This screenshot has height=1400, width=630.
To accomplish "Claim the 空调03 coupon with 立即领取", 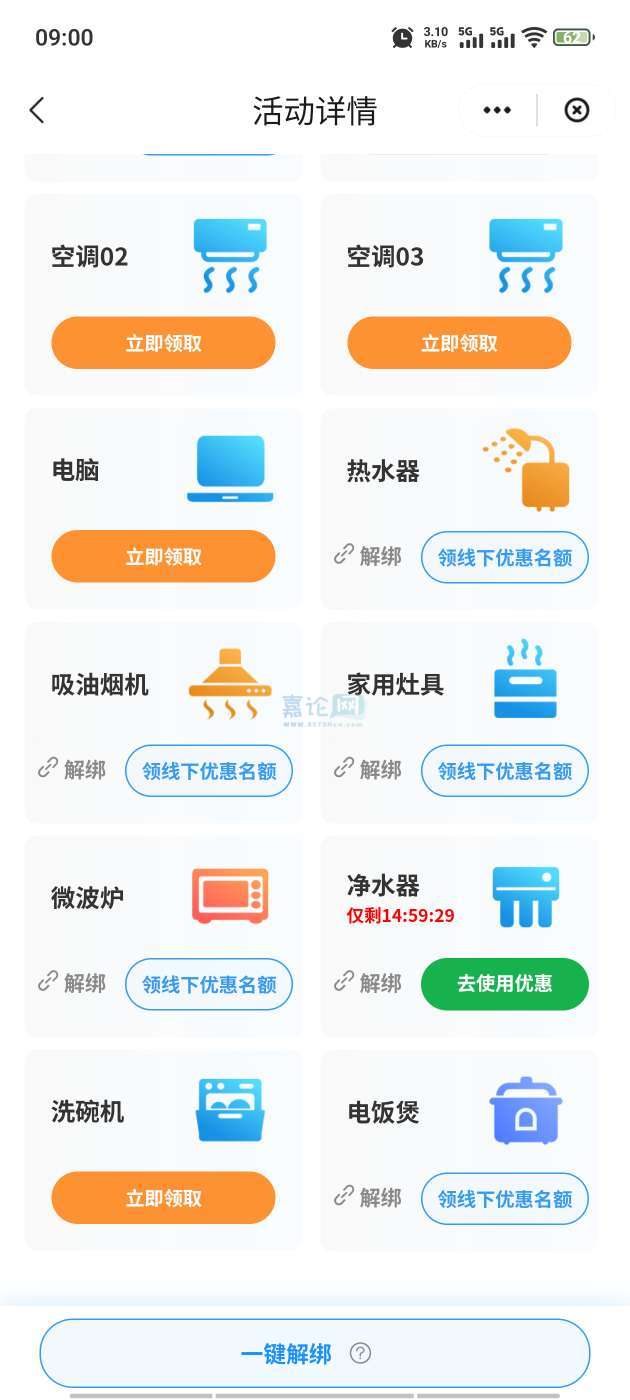I will click(x=459, y=343).
